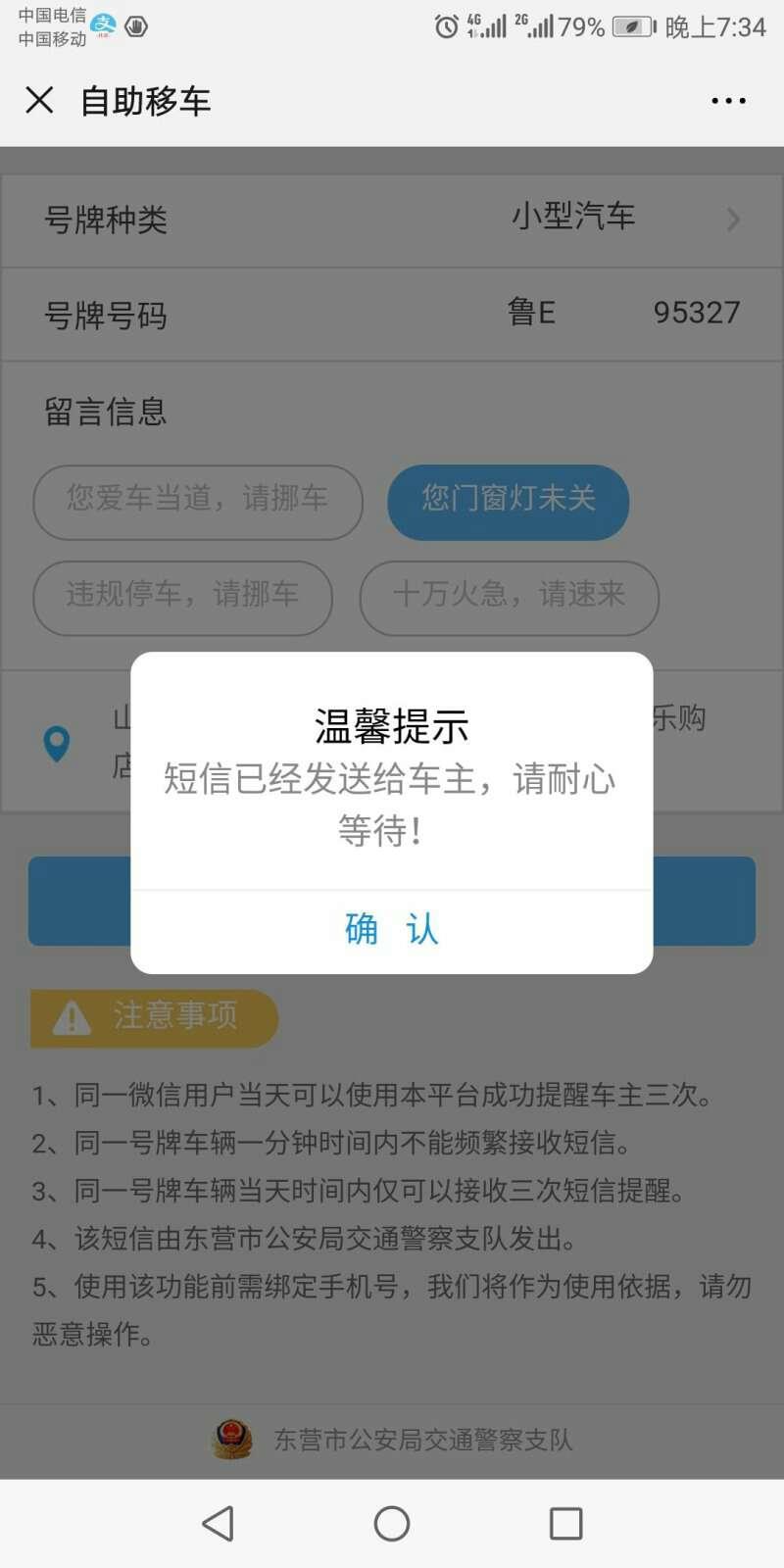The image size is (784, 1568).
Task: Go to the system home screen
Action: (x=392, y=1524)
